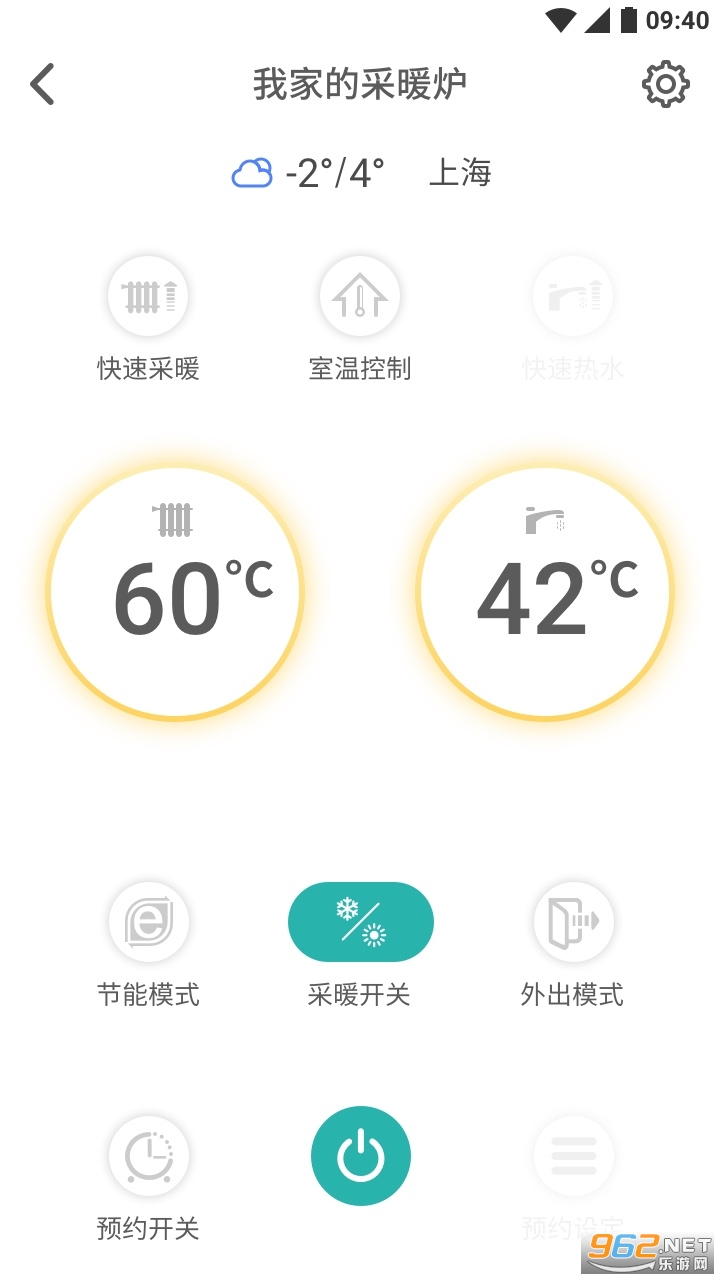Open the settings gear

(x=666, y=84)
